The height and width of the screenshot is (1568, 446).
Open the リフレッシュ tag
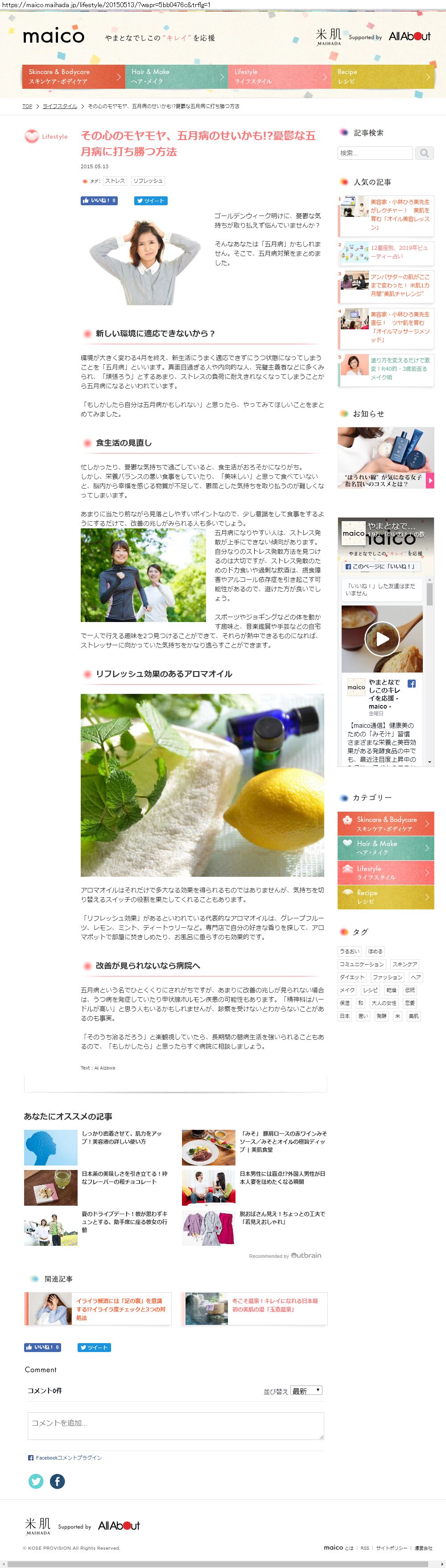[148, 181]
